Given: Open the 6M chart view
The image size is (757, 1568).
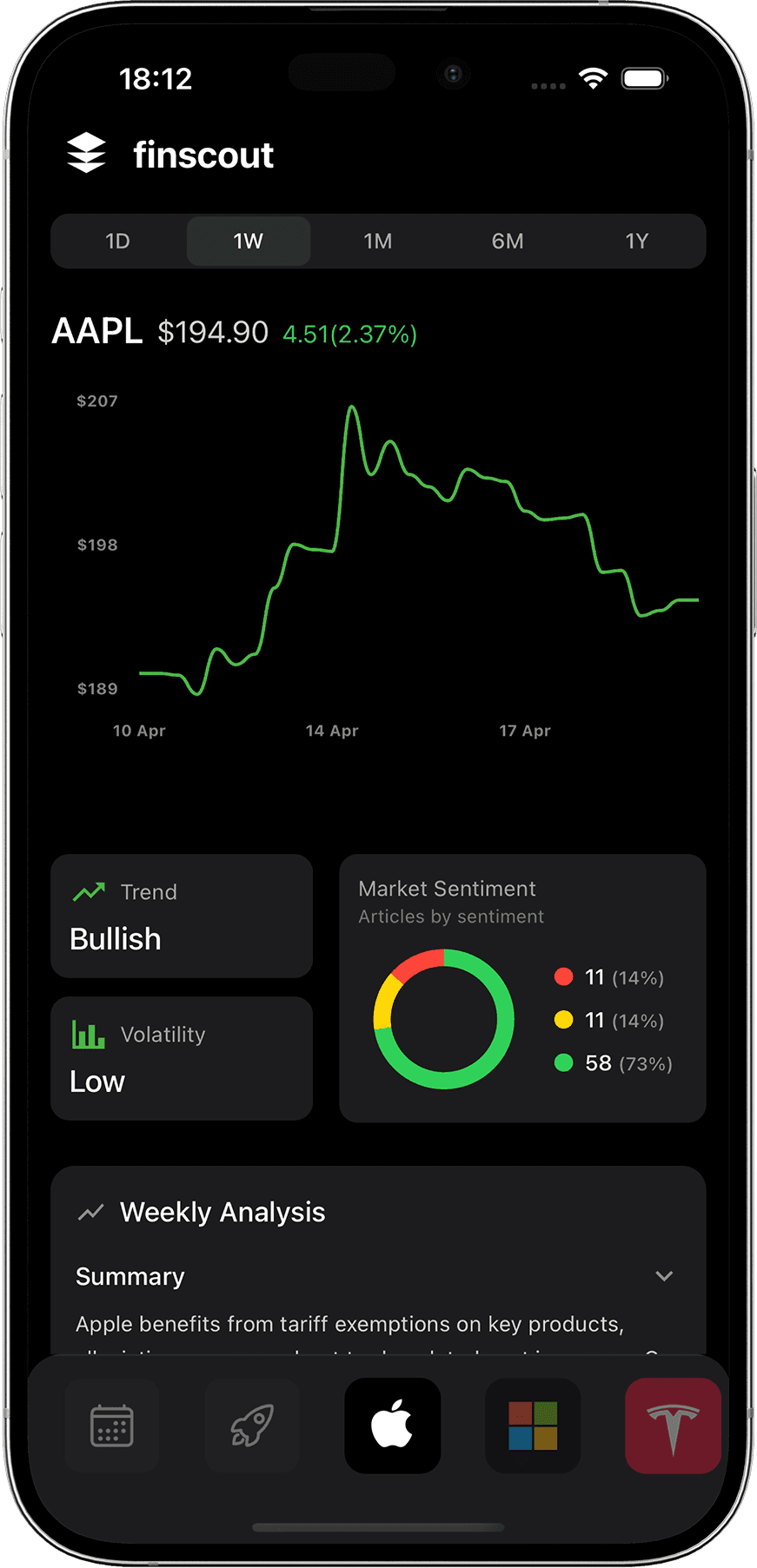Looking at the screenshot, I should coord(508,241).
